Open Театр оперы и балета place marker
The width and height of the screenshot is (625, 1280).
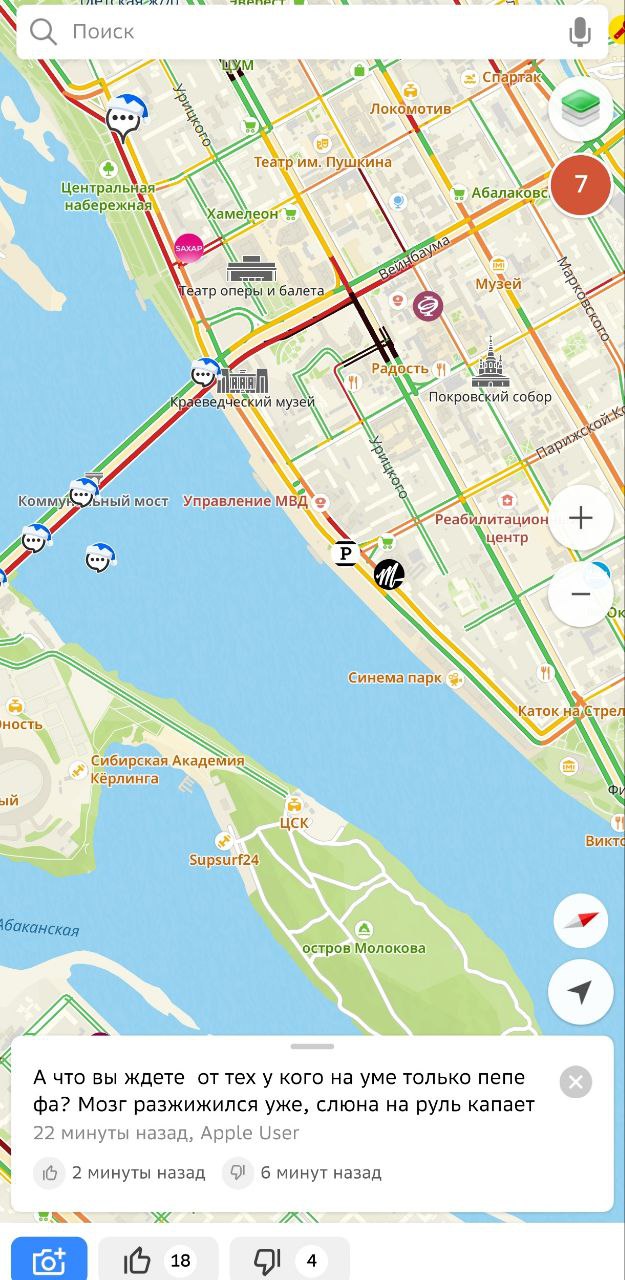tap(251, 269)
